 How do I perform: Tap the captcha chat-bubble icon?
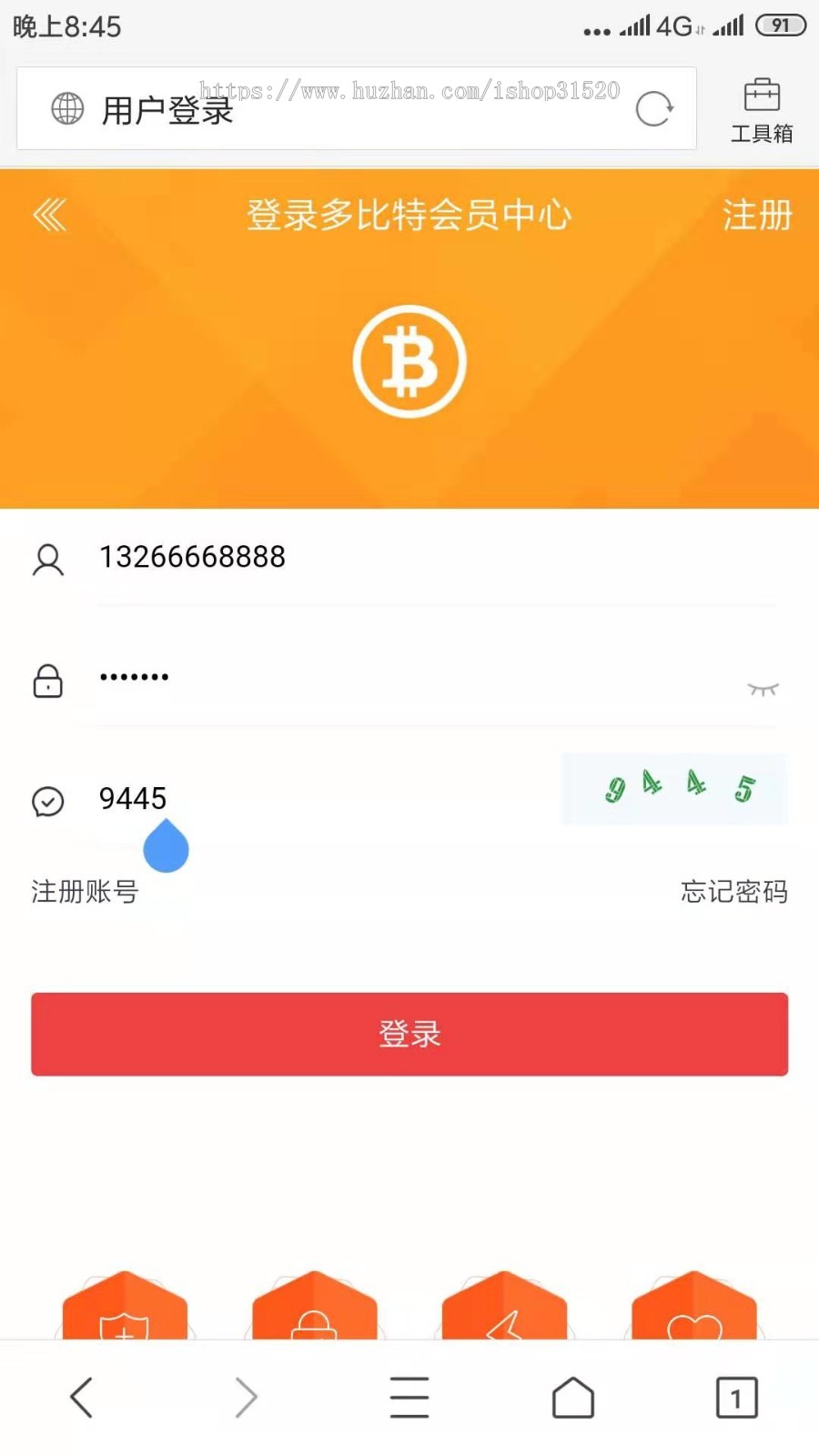tap(48, 802)
